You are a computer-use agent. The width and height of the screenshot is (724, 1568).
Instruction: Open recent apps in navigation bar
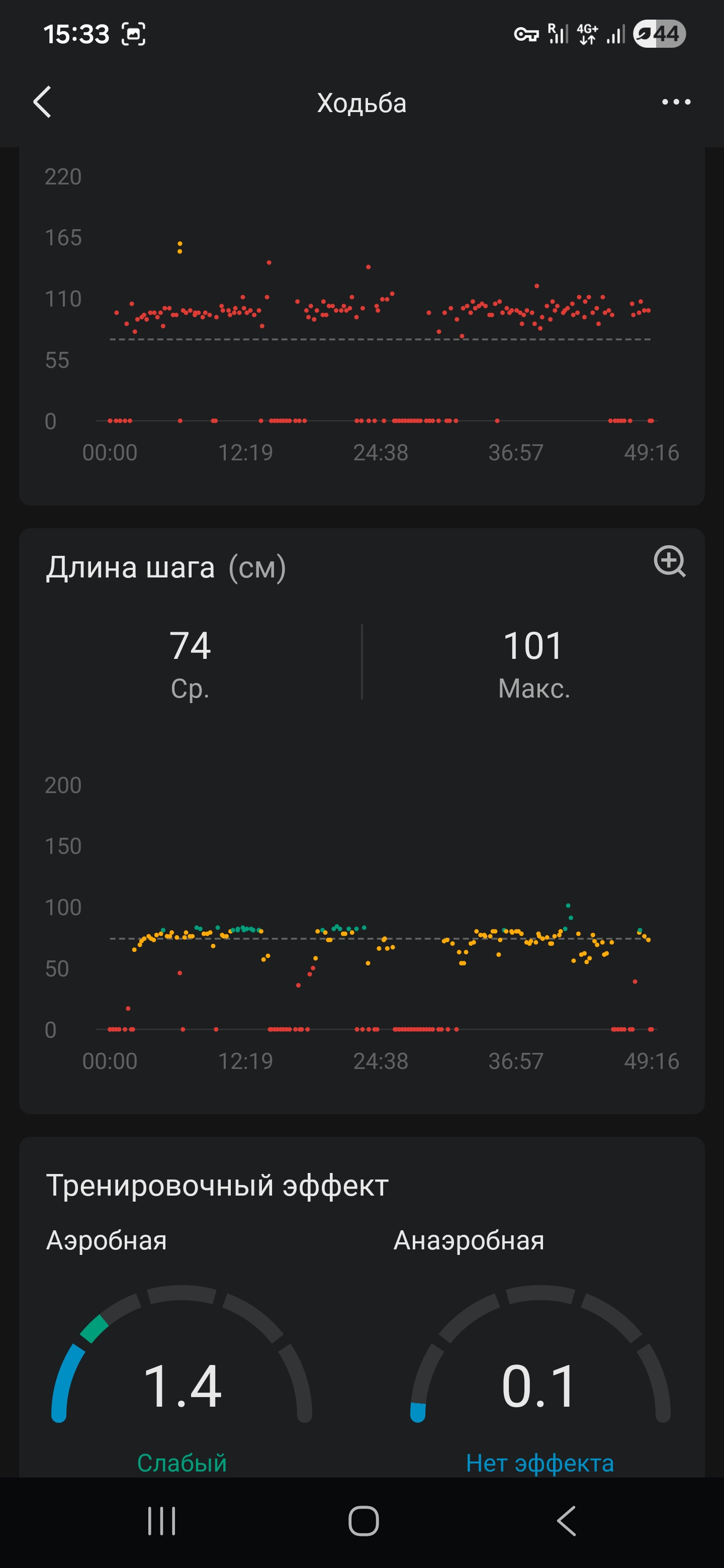point(161,1521)
